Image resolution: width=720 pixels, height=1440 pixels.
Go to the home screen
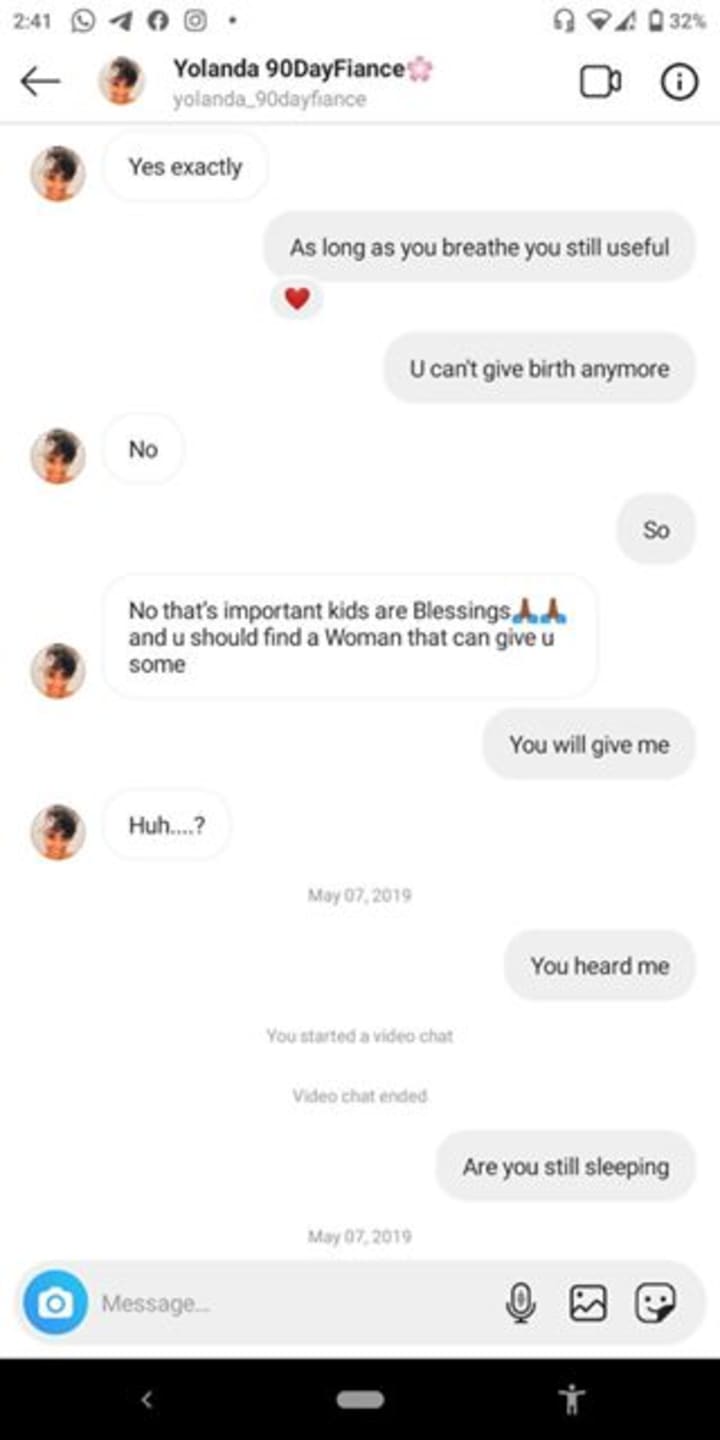[360, 1400]
